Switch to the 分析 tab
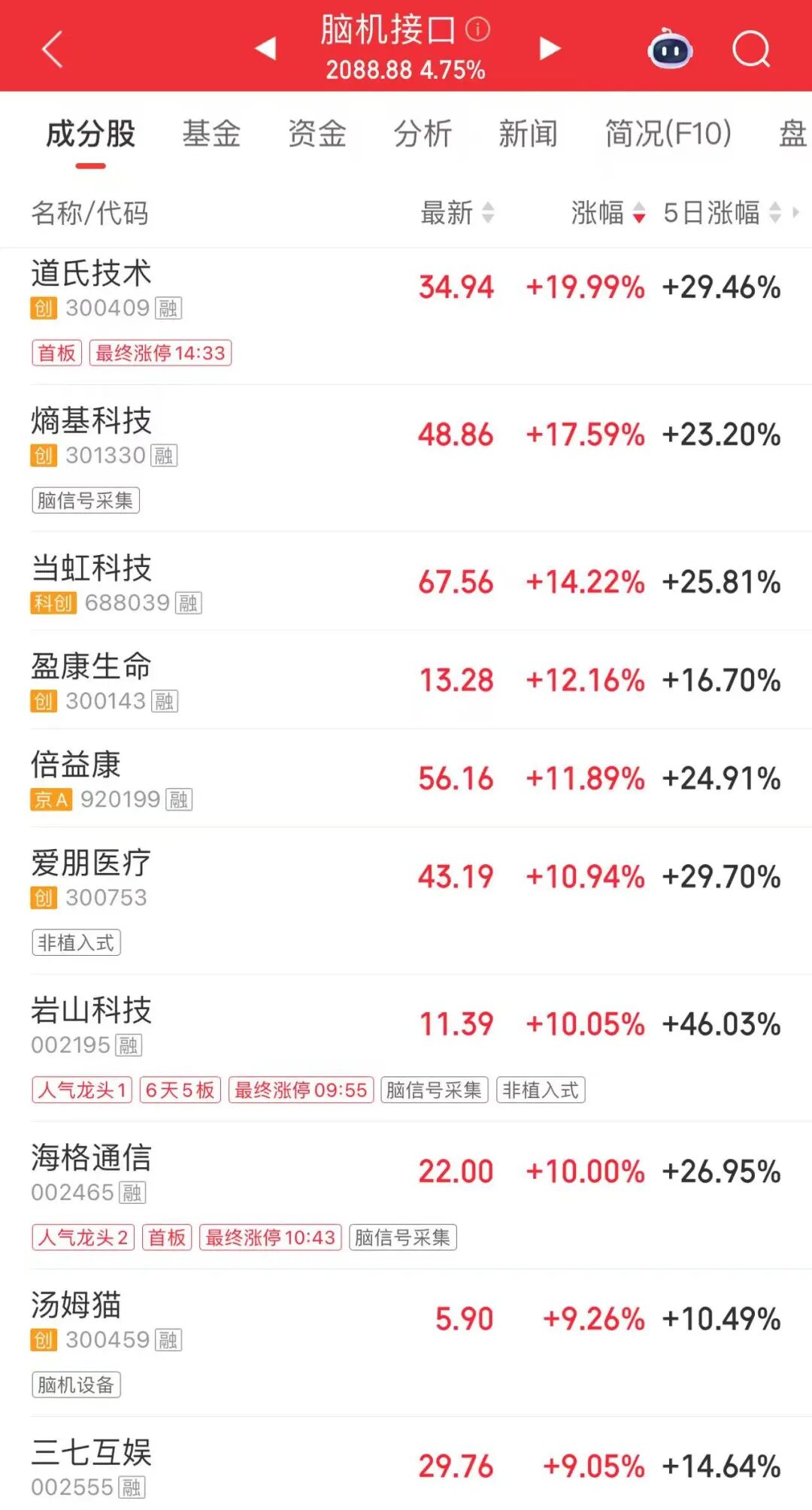Image resolution: width=812 pixels, height=1510 pixels. (423, 134)
